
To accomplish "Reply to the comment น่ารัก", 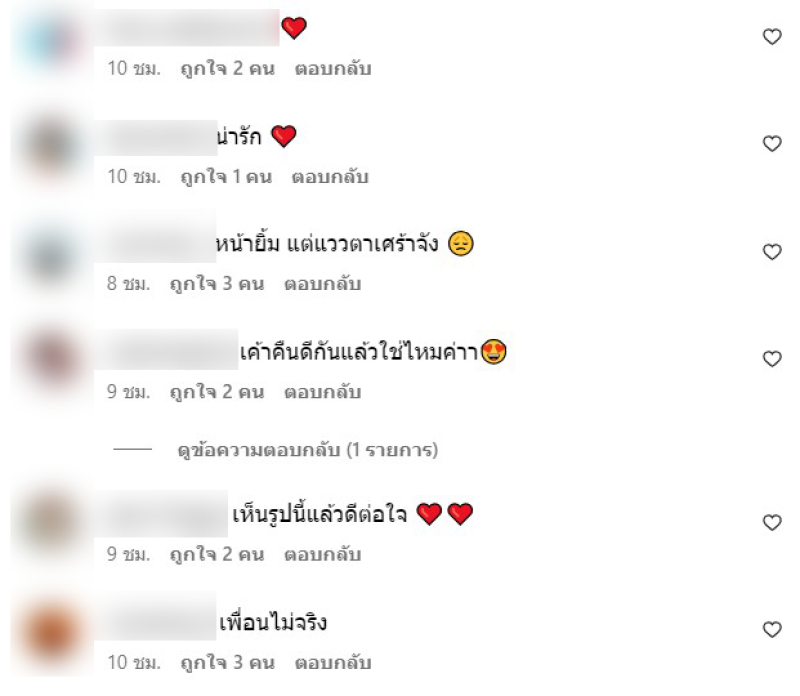I will (330, 177).
